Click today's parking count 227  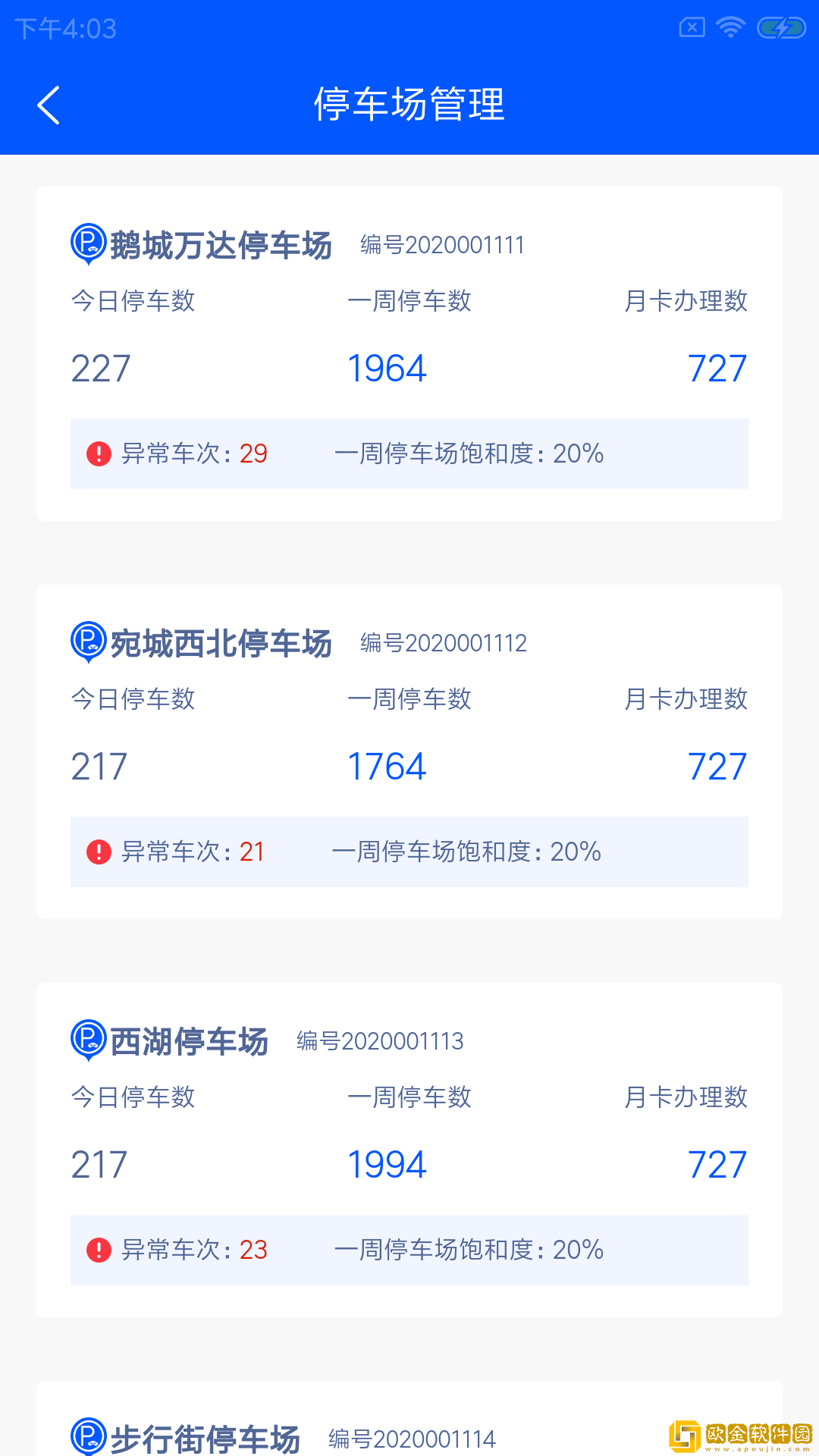[99, 369]
